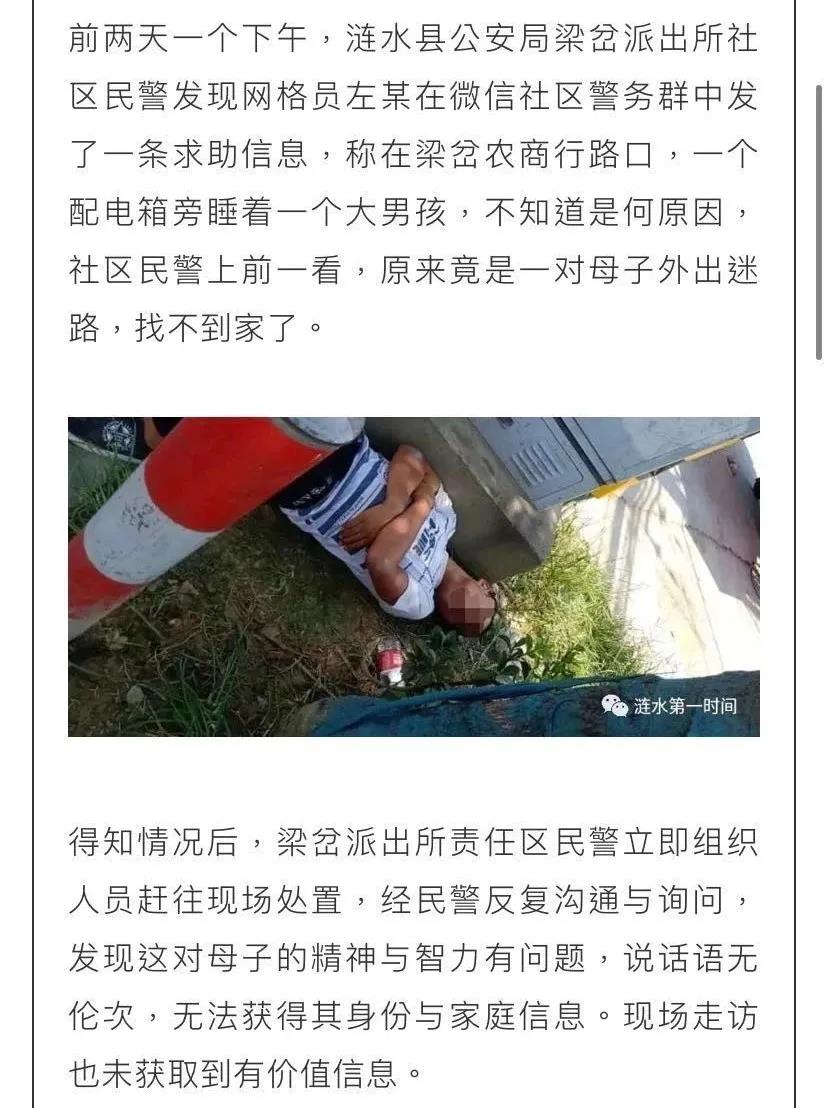
Task: Open the photo of the sleeping boy
Action: 413,576
